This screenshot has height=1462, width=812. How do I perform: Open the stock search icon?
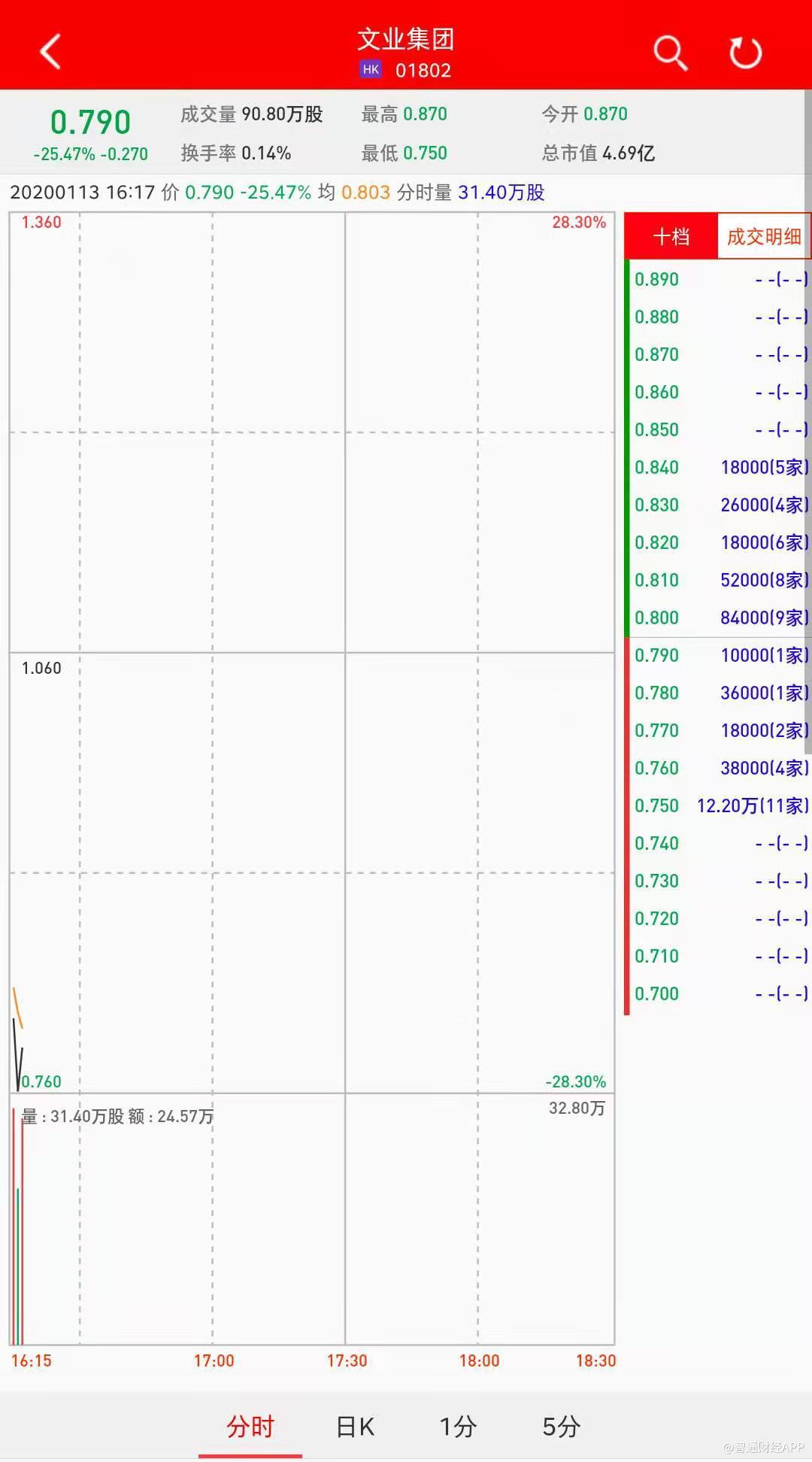pyautogui.click(x=669, y=53)
